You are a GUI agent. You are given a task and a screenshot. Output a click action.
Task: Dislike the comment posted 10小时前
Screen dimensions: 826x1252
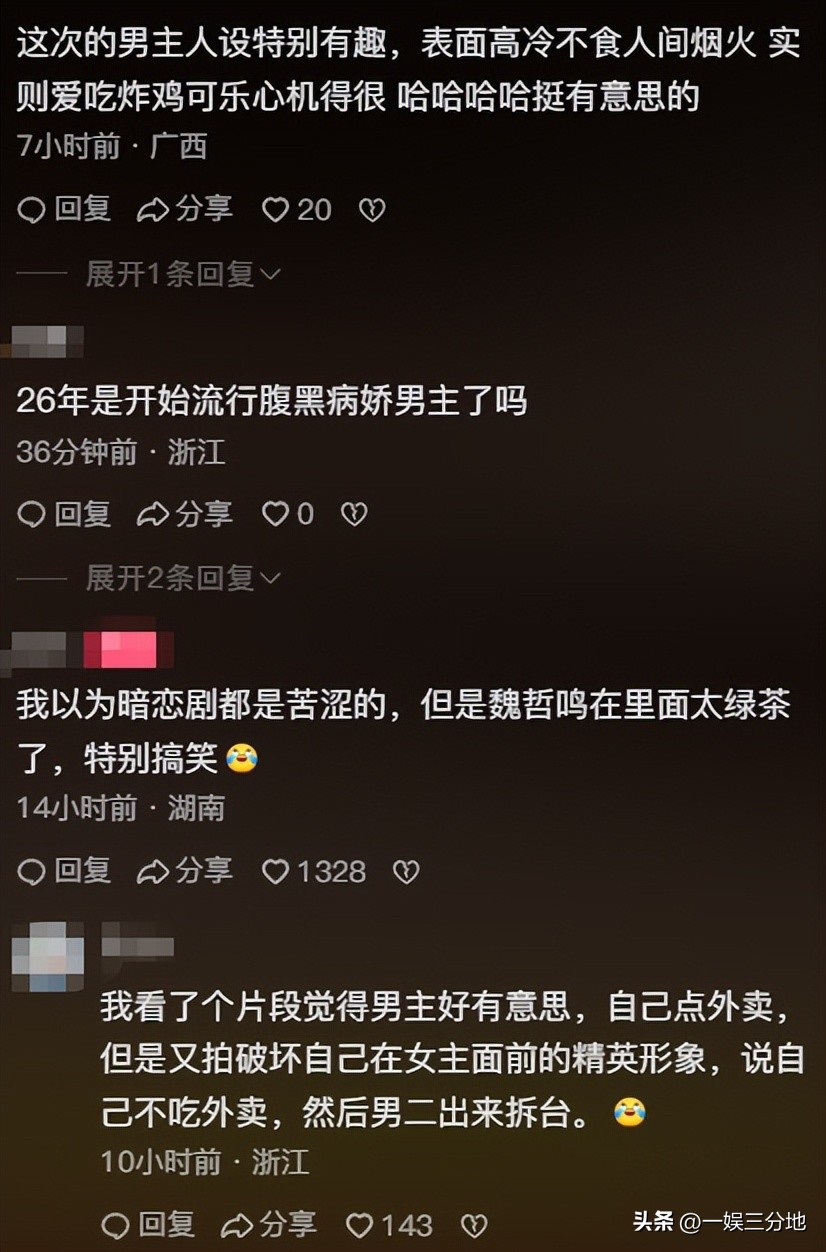point(473,1226)
